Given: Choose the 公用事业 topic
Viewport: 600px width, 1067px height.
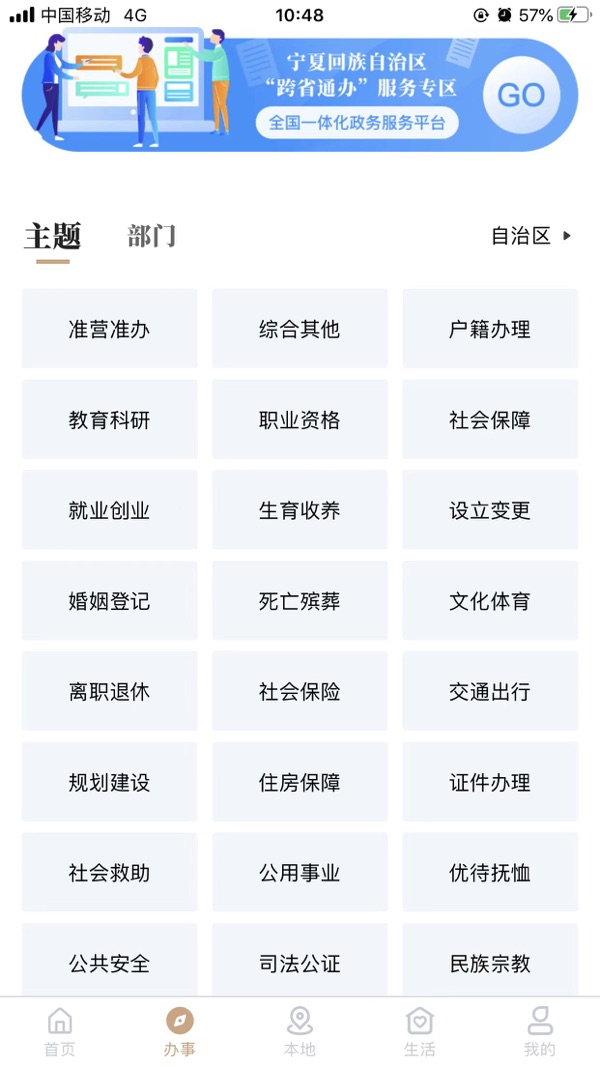Looking at the screenshot, I should [300, 873].
